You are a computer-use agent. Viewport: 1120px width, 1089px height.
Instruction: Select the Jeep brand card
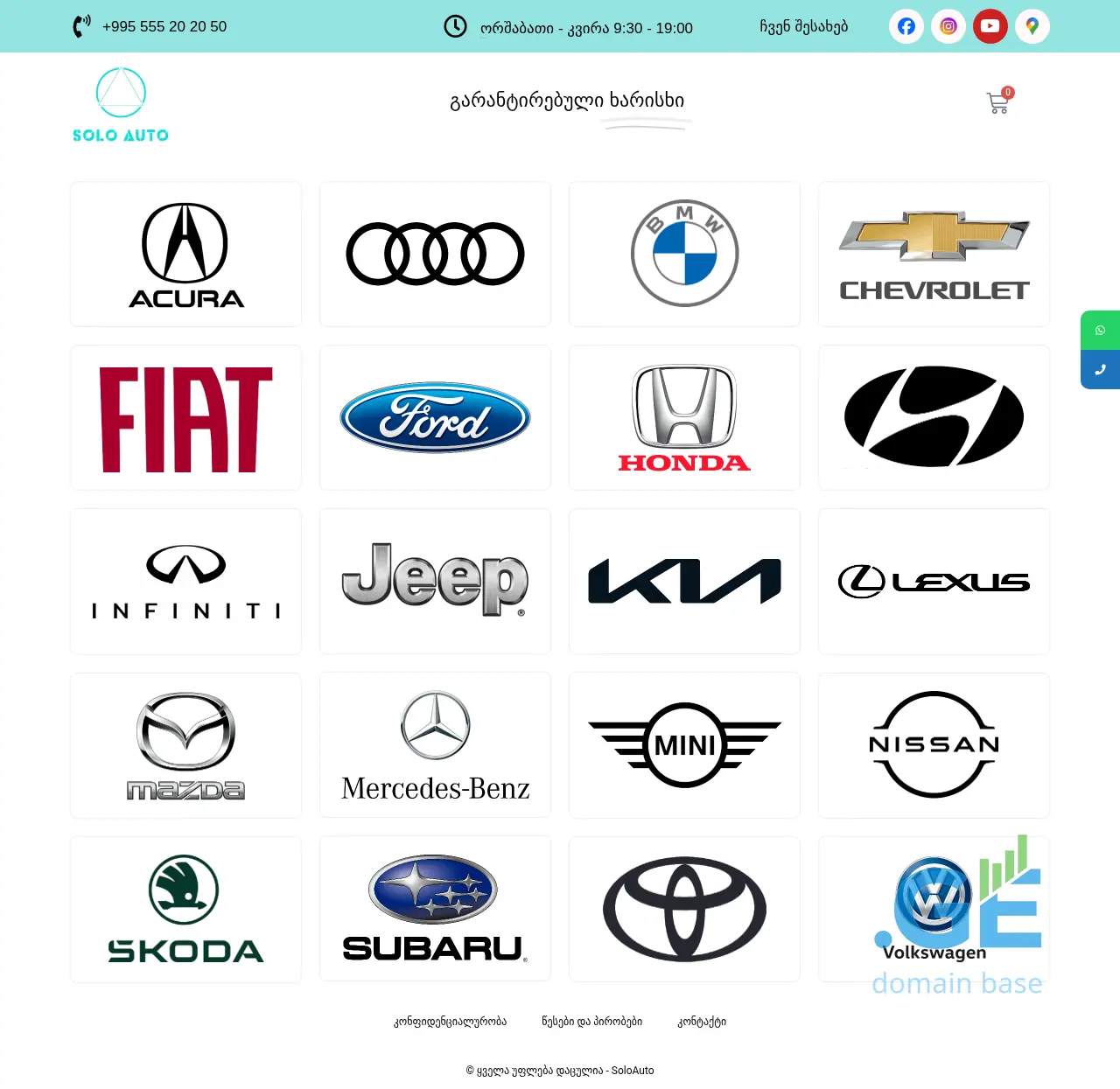point(435,582)
